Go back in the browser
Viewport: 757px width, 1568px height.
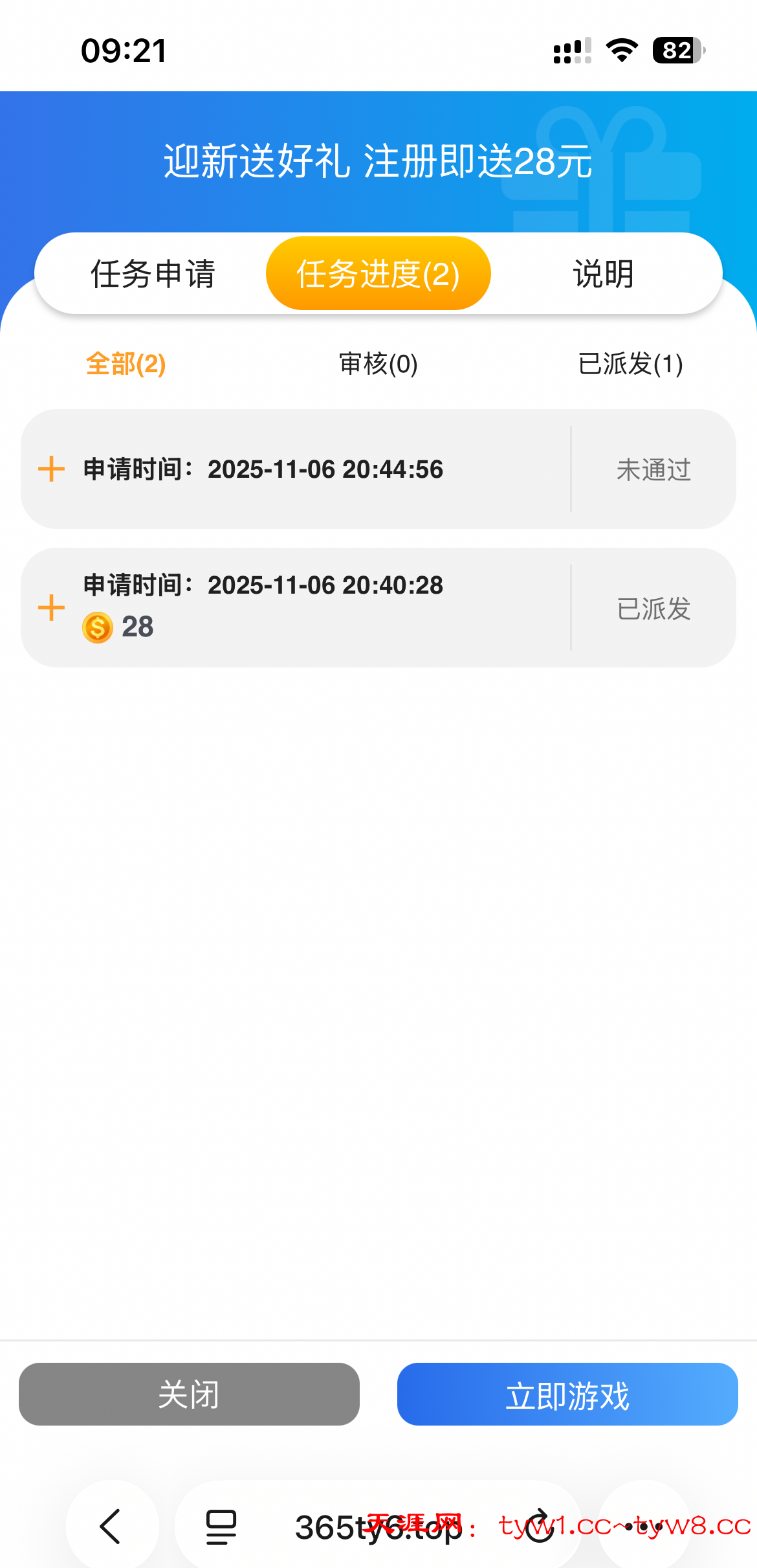point(111,1526)
